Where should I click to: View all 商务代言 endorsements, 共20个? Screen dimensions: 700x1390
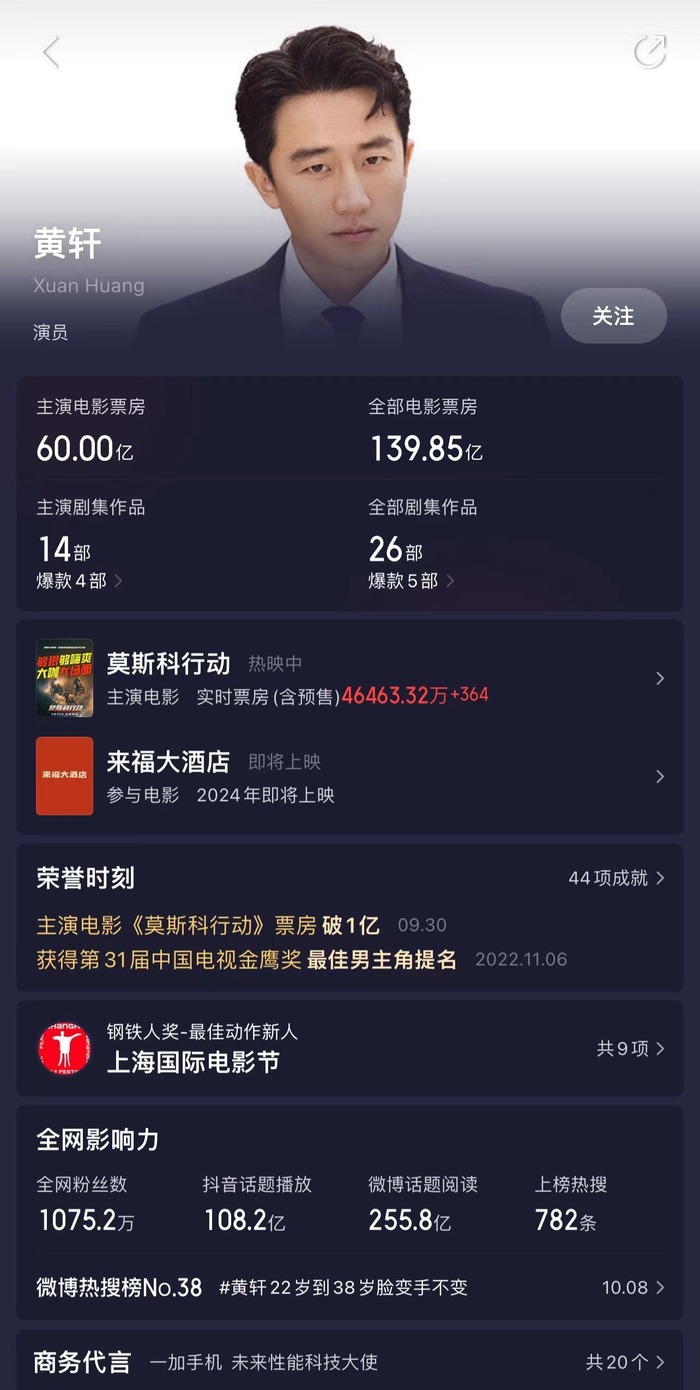(x=625, y=1362)
